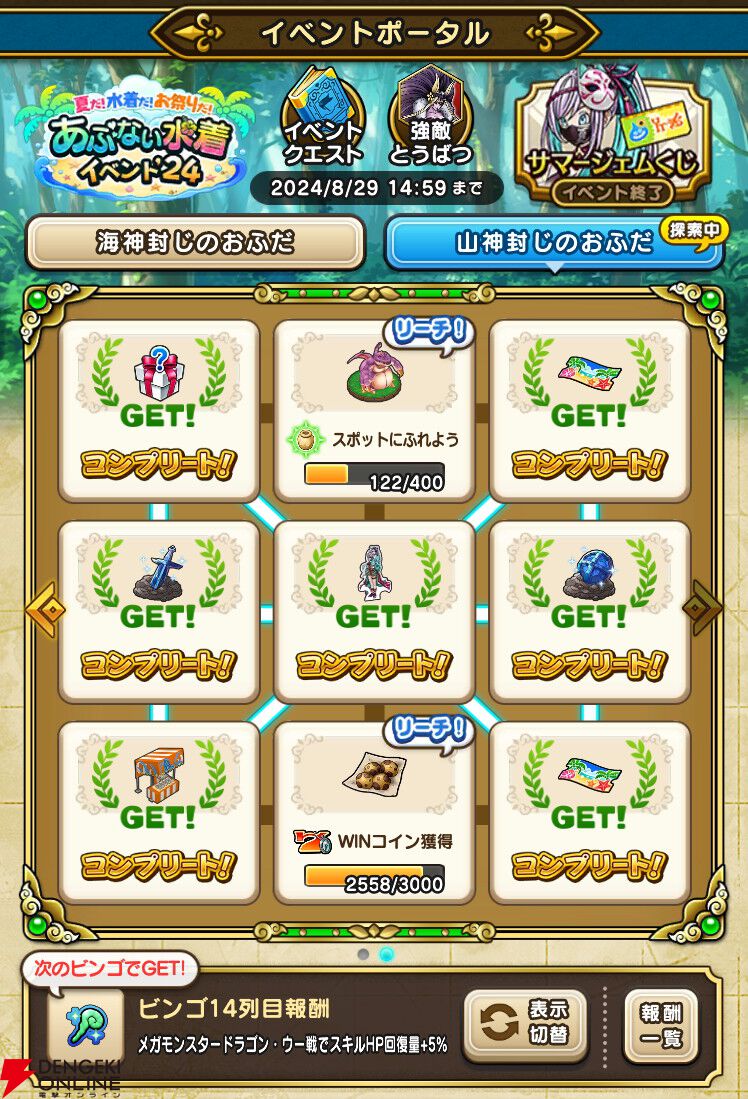Image resolution: width=748 pixels, height=1099 pixels.
Task: Tap the 表示切替 button
Action: tap(525, 1023)
